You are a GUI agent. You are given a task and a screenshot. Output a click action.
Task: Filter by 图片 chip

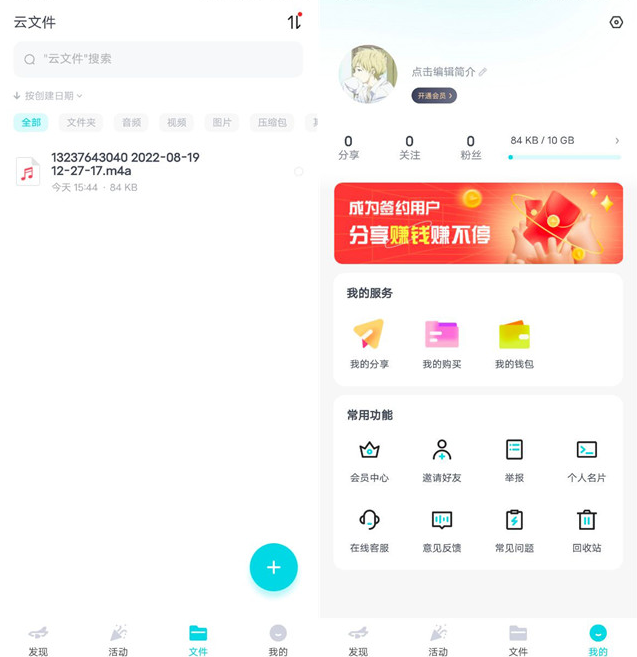pyautogui.click(x=222, y=123)
